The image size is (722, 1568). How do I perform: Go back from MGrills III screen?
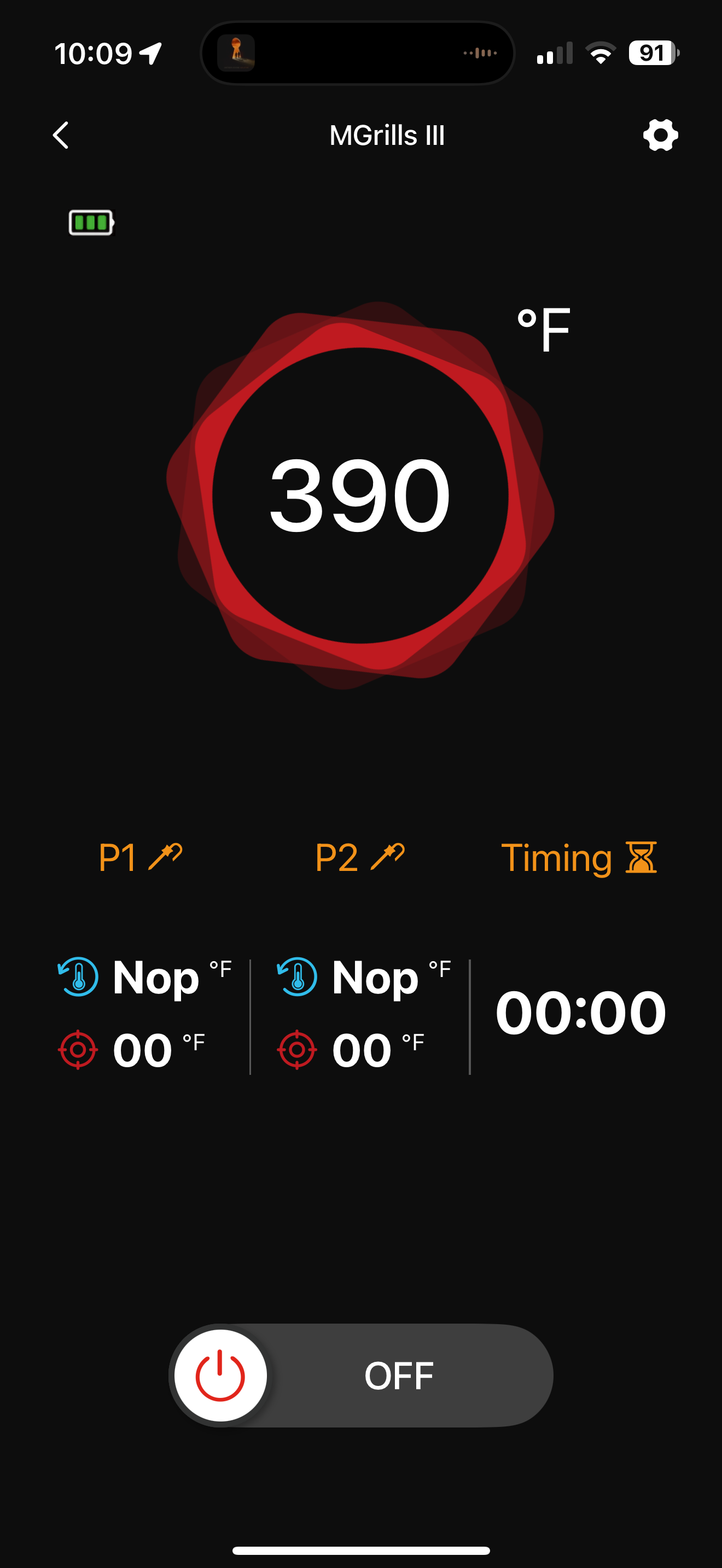coord(61,135)
